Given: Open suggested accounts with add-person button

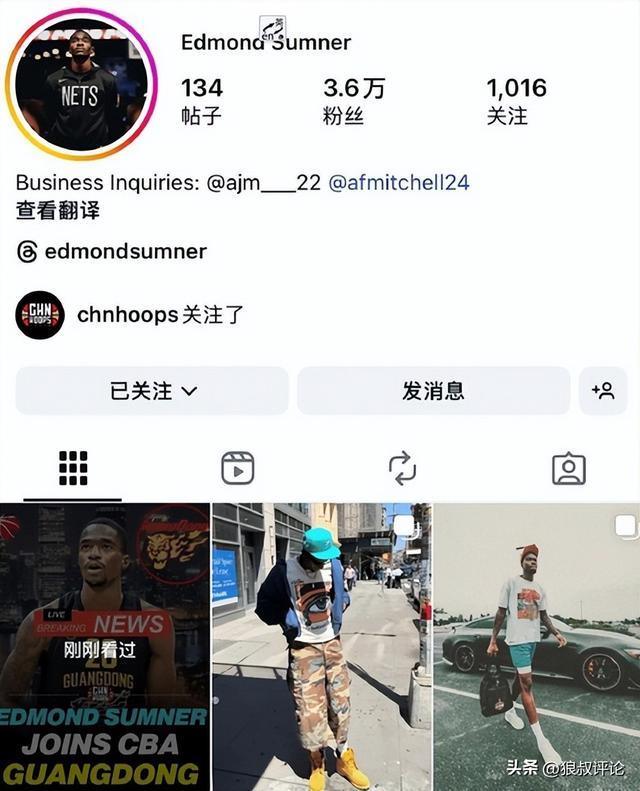Looking at the screenshot, I should pyautogui.click(x=603, y=391).
